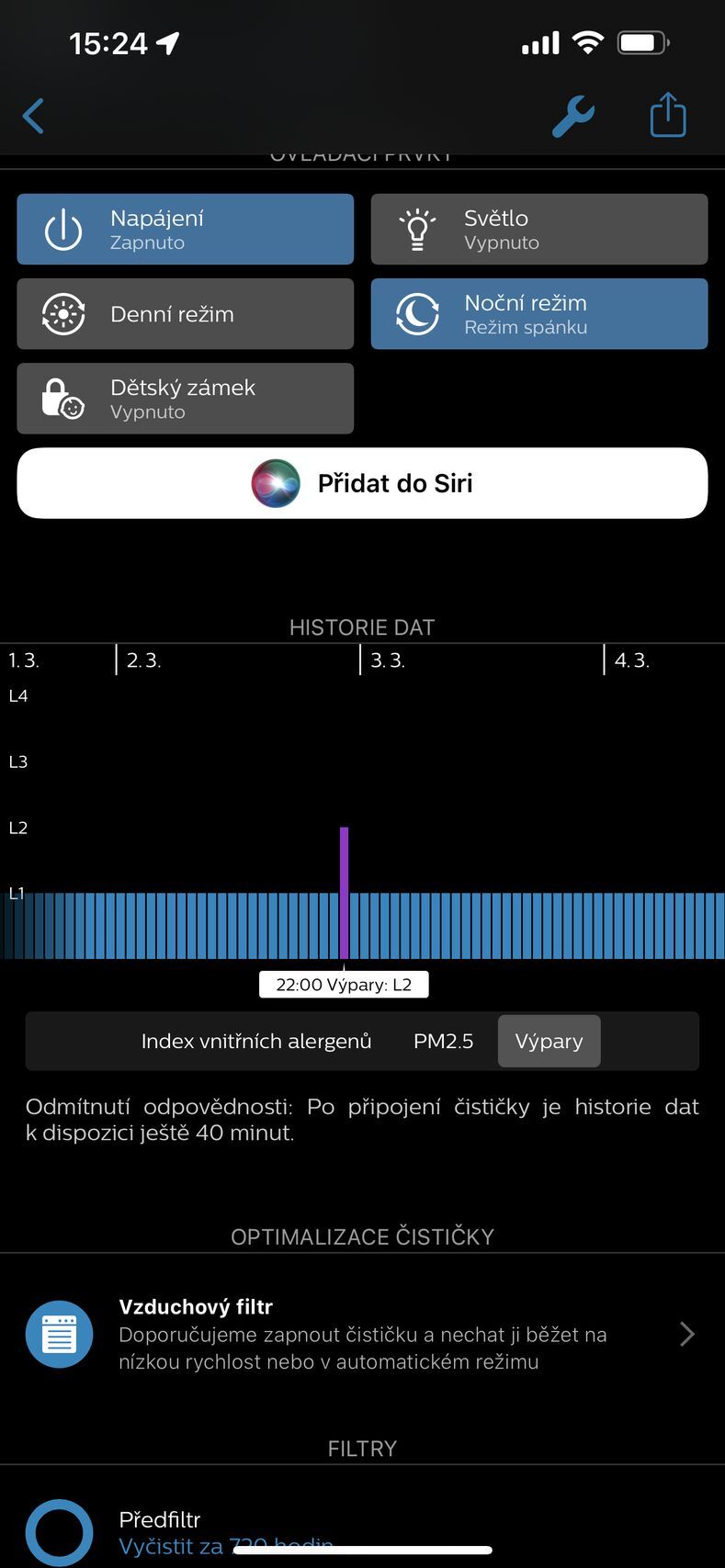Share the purifier data
This screenshot has width=725, height=1568.
(668, 116)
